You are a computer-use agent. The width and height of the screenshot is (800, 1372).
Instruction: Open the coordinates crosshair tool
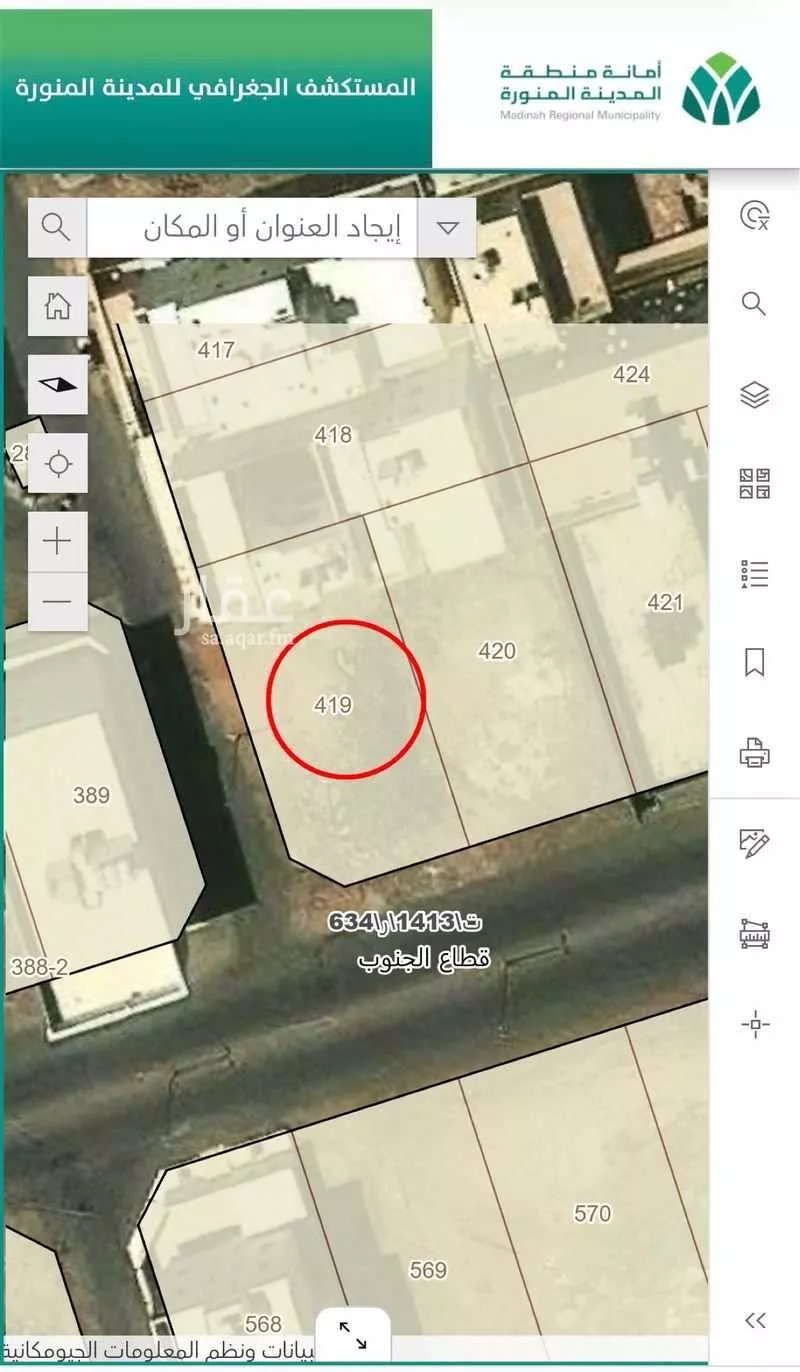754,1023
